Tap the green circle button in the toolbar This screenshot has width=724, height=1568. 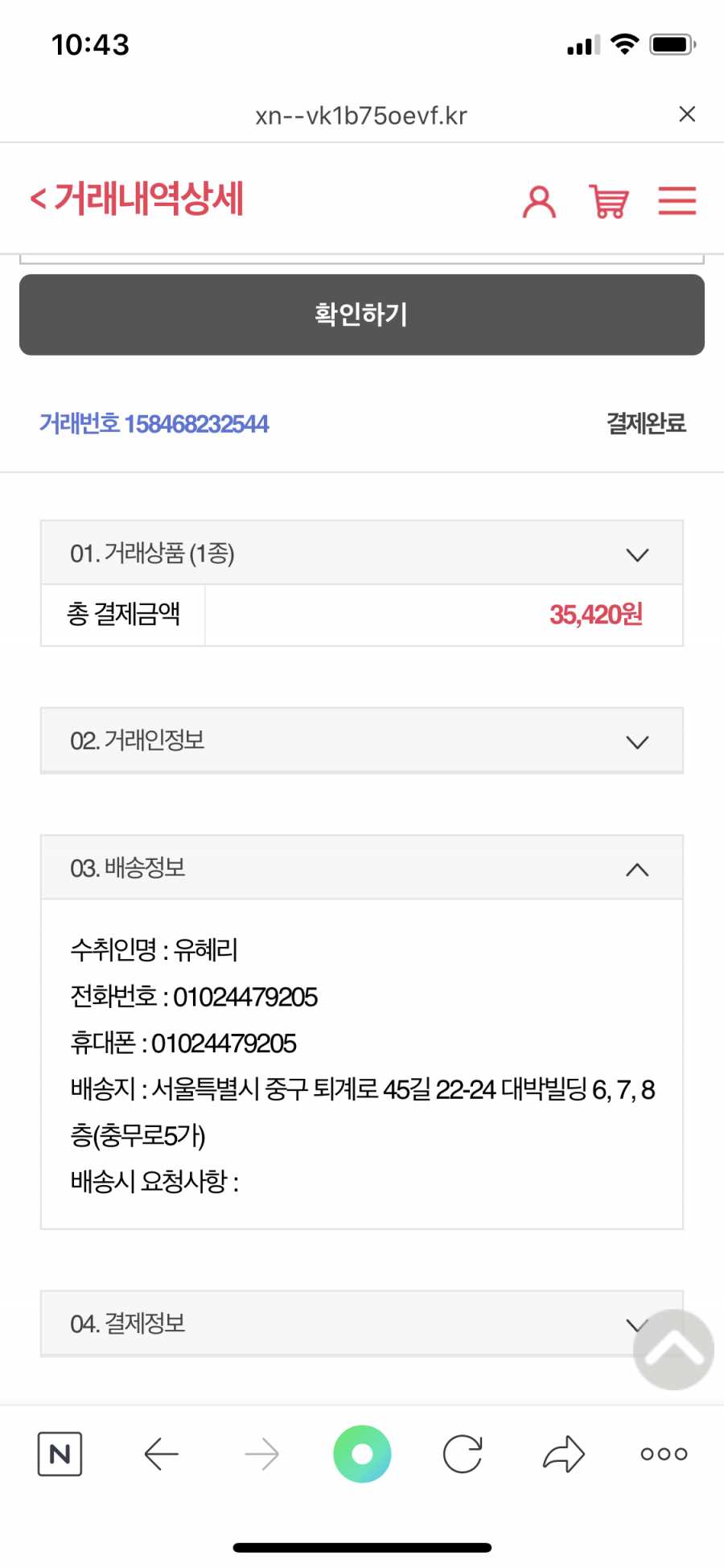tap(362, 1454)
